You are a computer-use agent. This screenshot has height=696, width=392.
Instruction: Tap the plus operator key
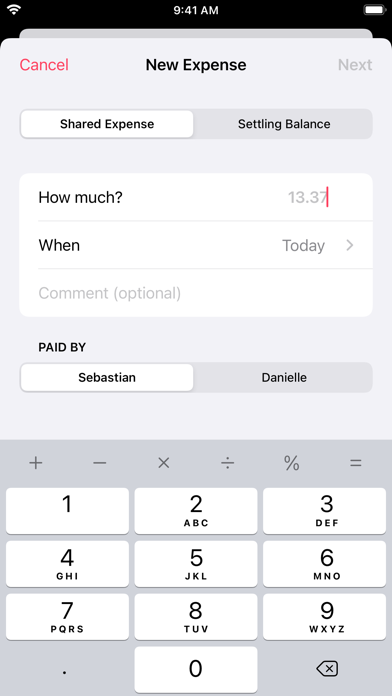(36, 463)
